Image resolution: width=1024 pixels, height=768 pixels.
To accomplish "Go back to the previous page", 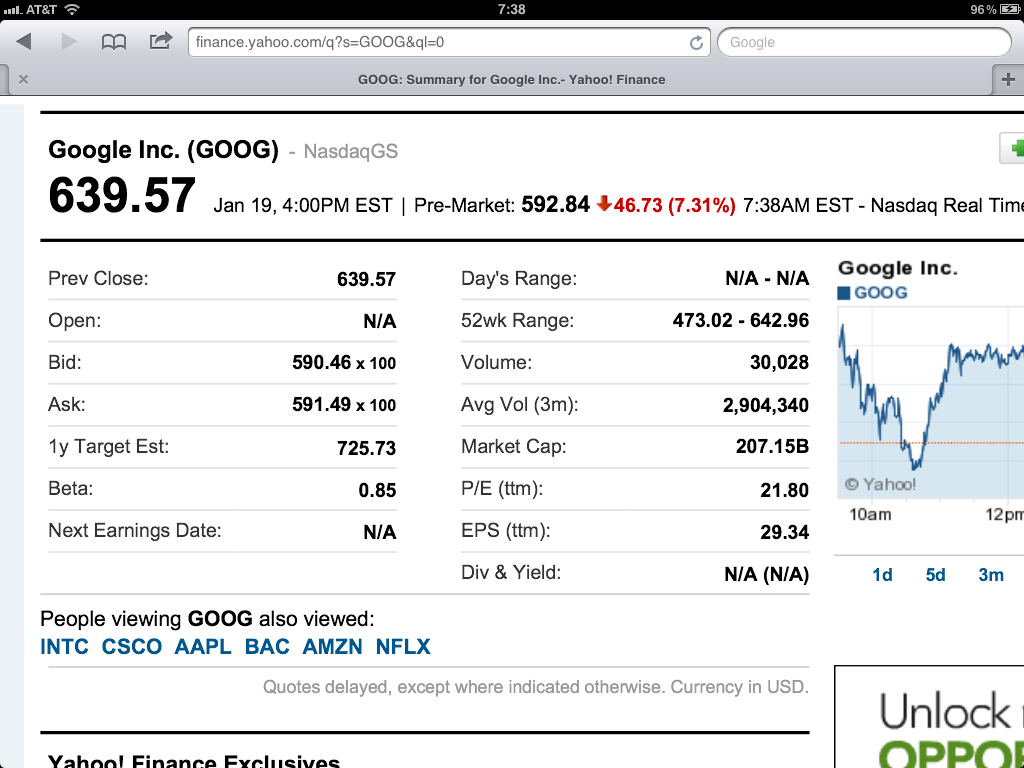I will coord(25,42).
